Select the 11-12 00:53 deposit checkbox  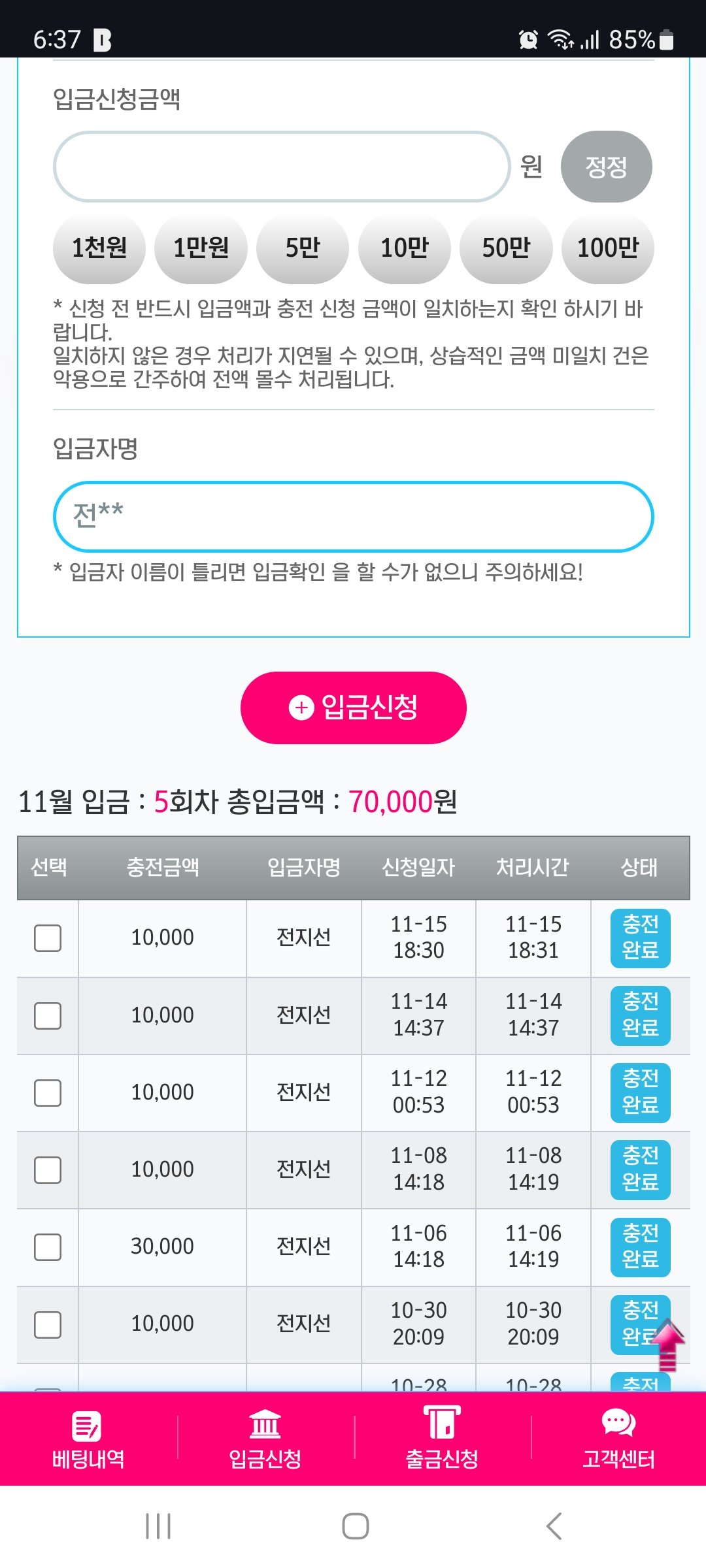pyautogui.click(x=48, y=1092)
